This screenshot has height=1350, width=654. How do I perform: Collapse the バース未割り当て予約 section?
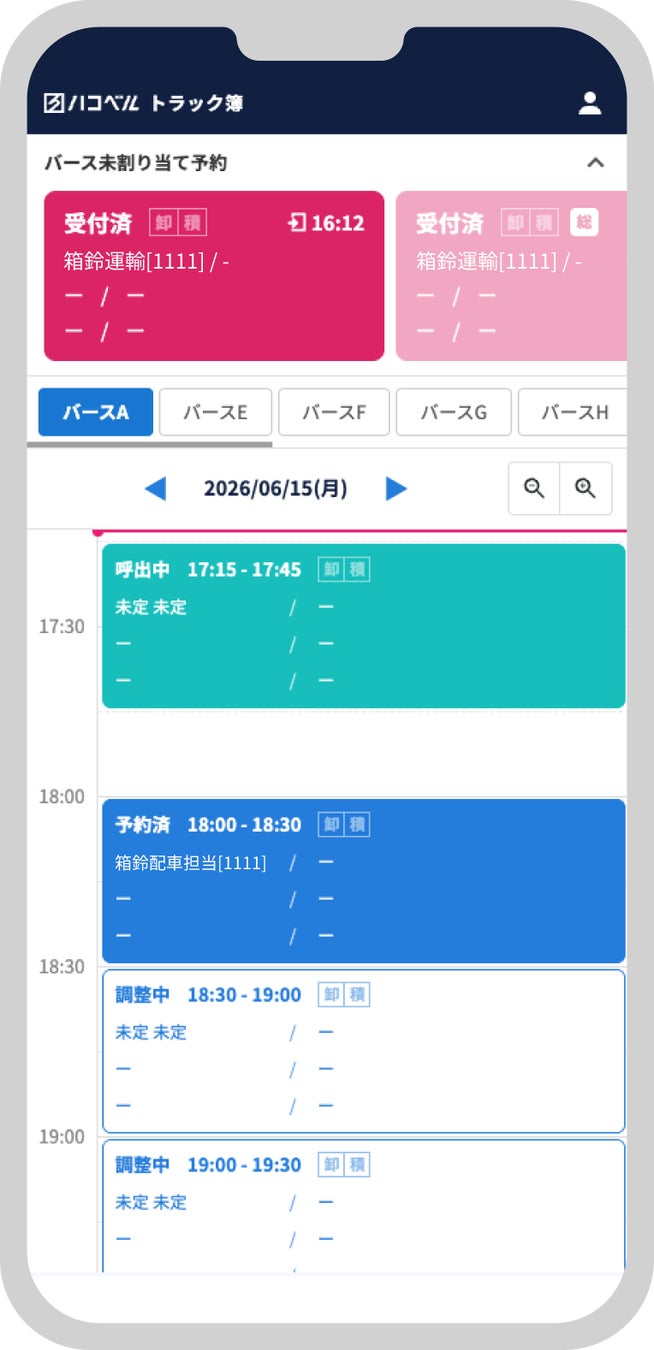click(x=596, y=162)
